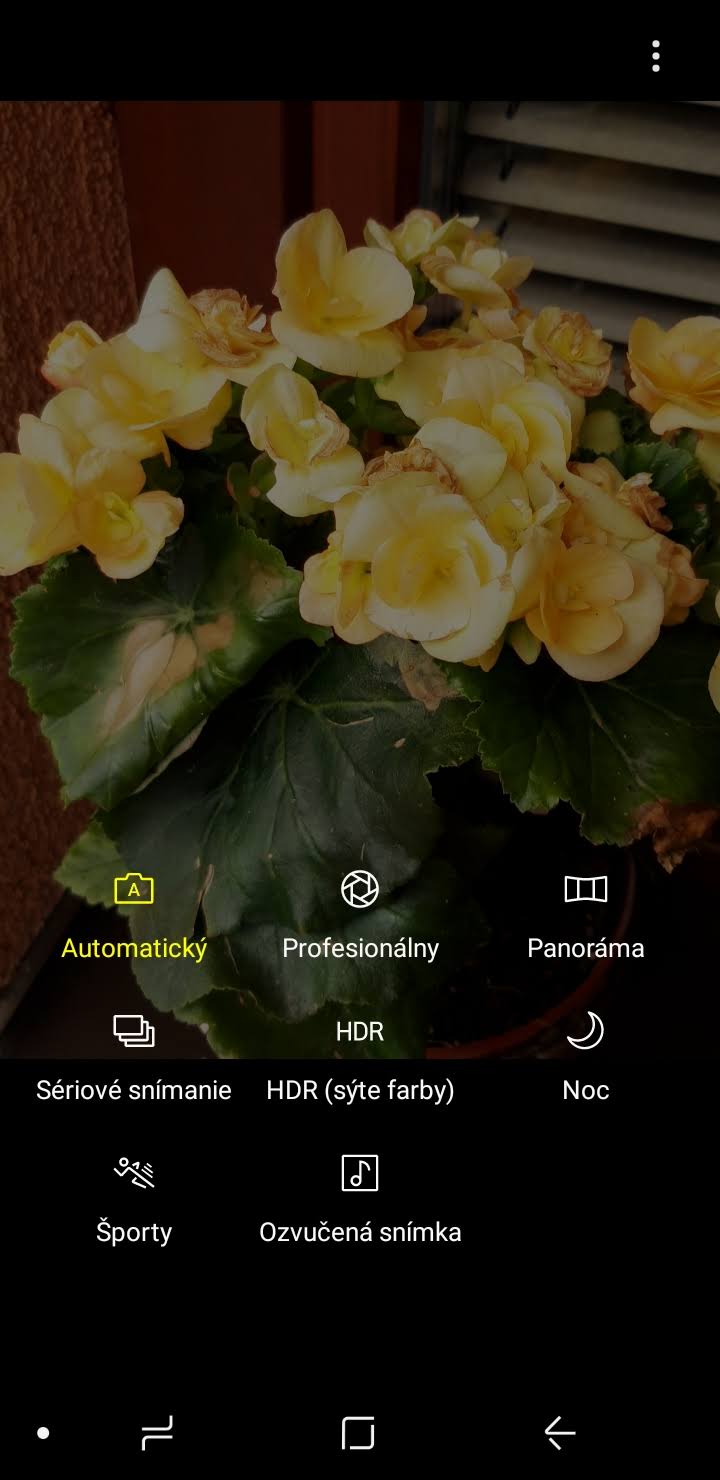Tap the system back arrow
Viewport: 720px width, 1480px height.
[560, 1433]
